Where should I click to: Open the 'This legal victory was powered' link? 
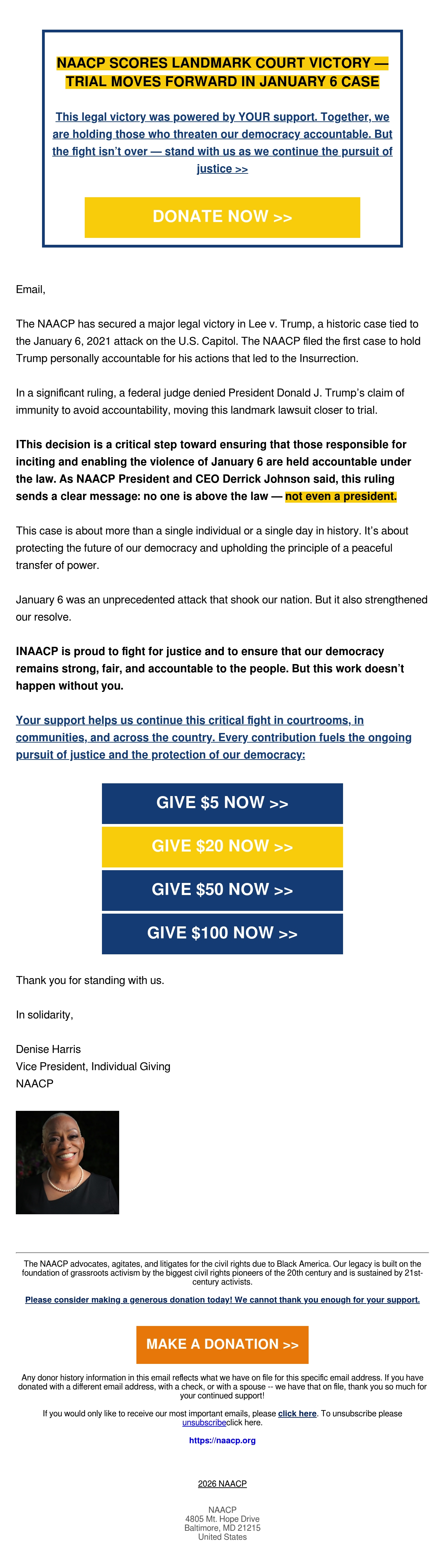pos(222,142)
